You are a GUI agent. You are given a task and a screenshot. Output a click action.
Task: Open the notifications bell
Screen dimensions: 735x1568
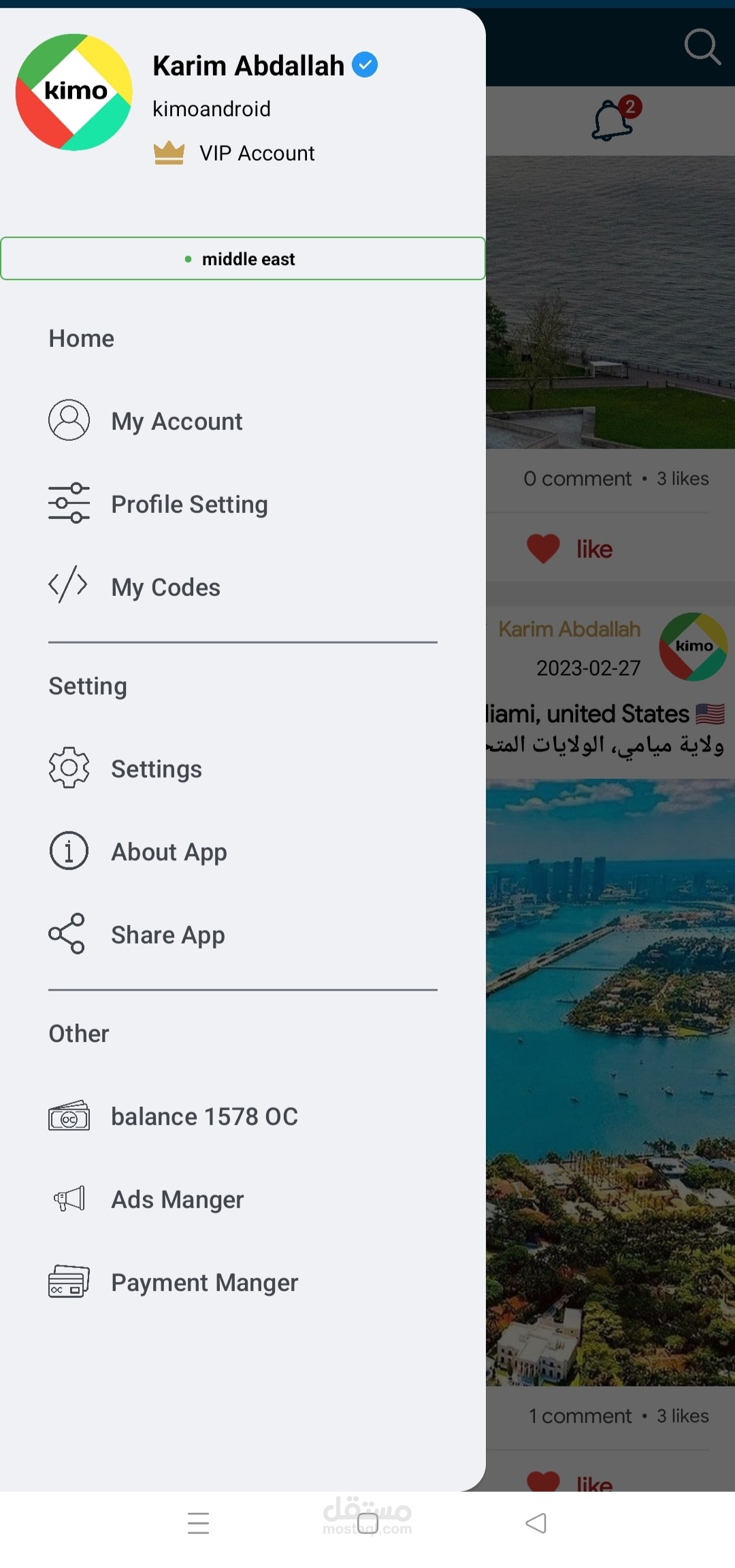pos(612,120)
